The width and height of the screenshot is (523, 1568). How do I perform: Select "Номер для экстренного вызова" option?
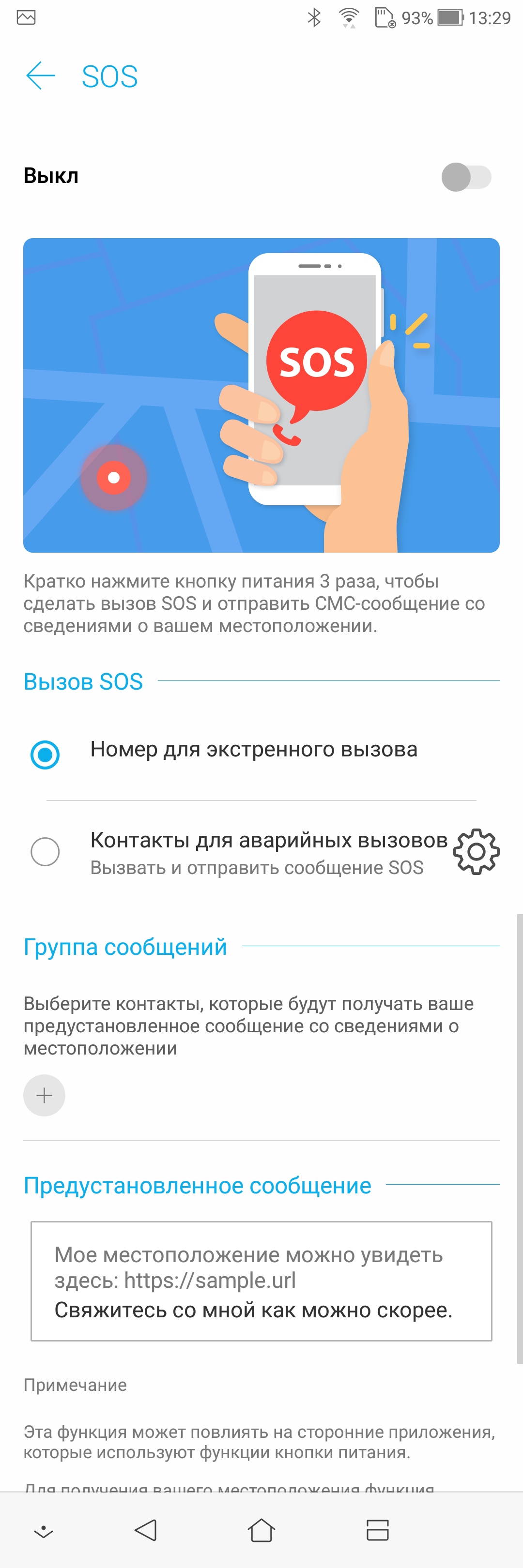(x=45, y=754)
